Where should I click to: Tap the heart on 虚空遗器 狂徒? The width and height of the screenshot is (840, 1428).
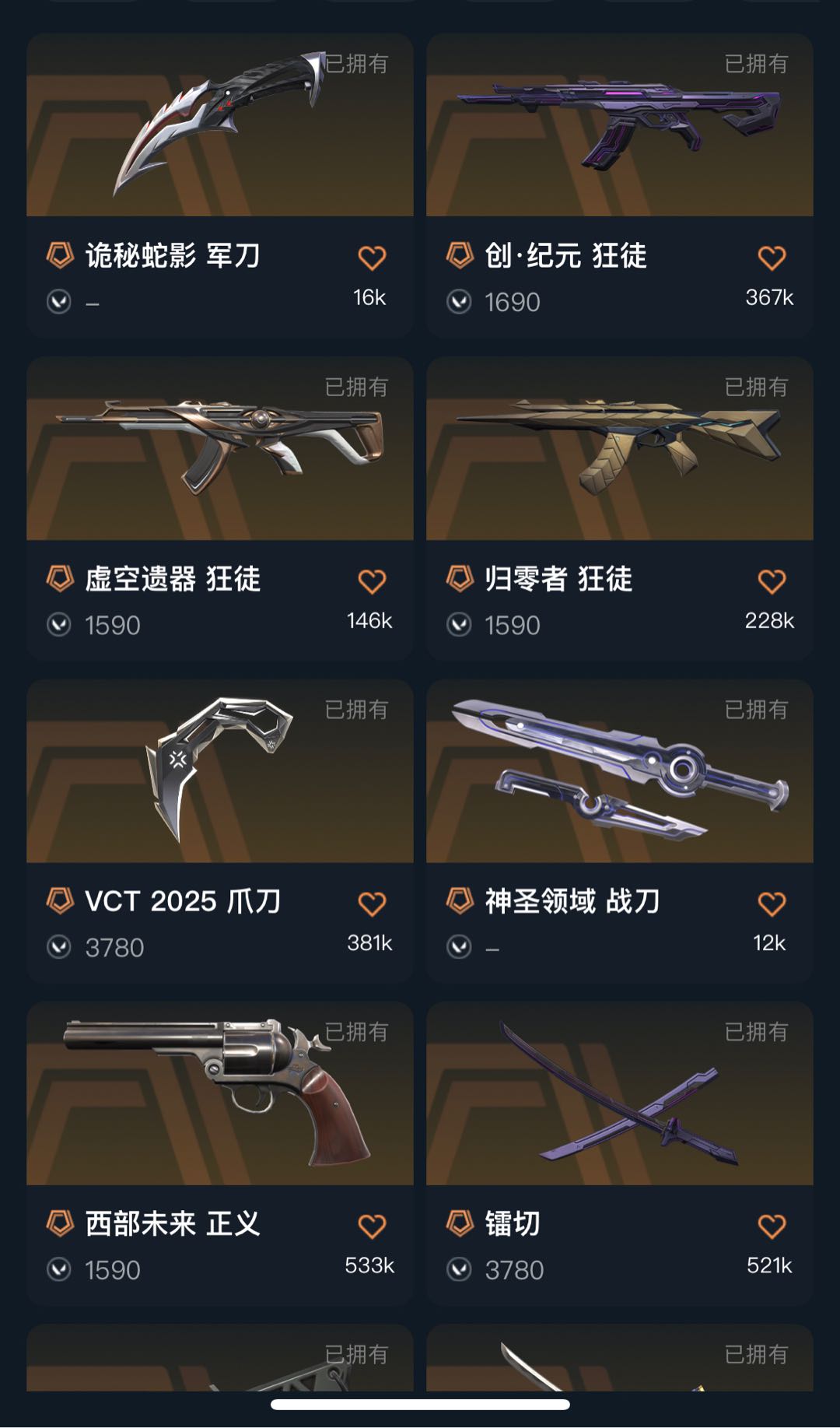click(372, 581)
